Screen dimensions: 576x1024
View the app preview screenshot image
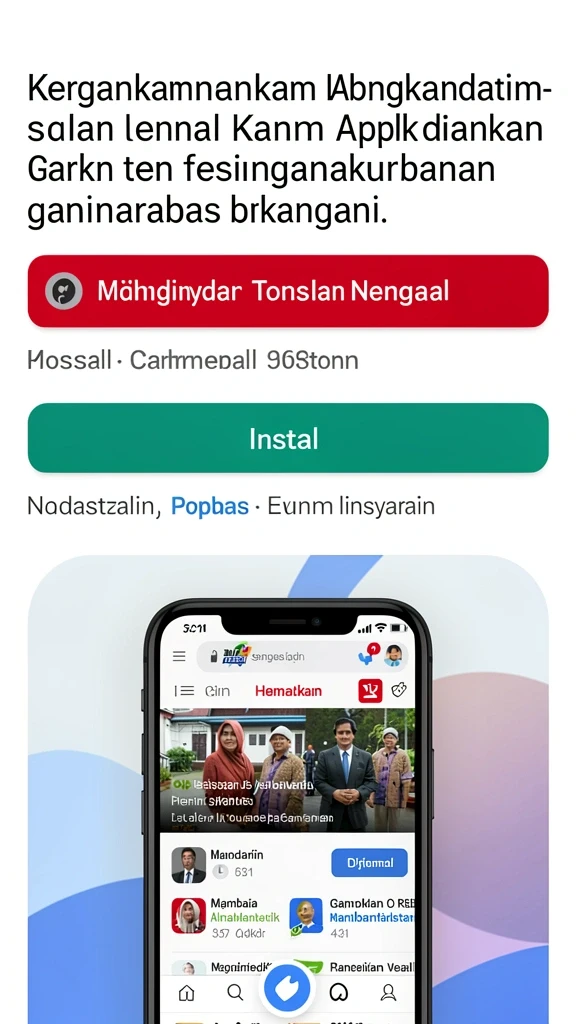(x=288, y=790)
